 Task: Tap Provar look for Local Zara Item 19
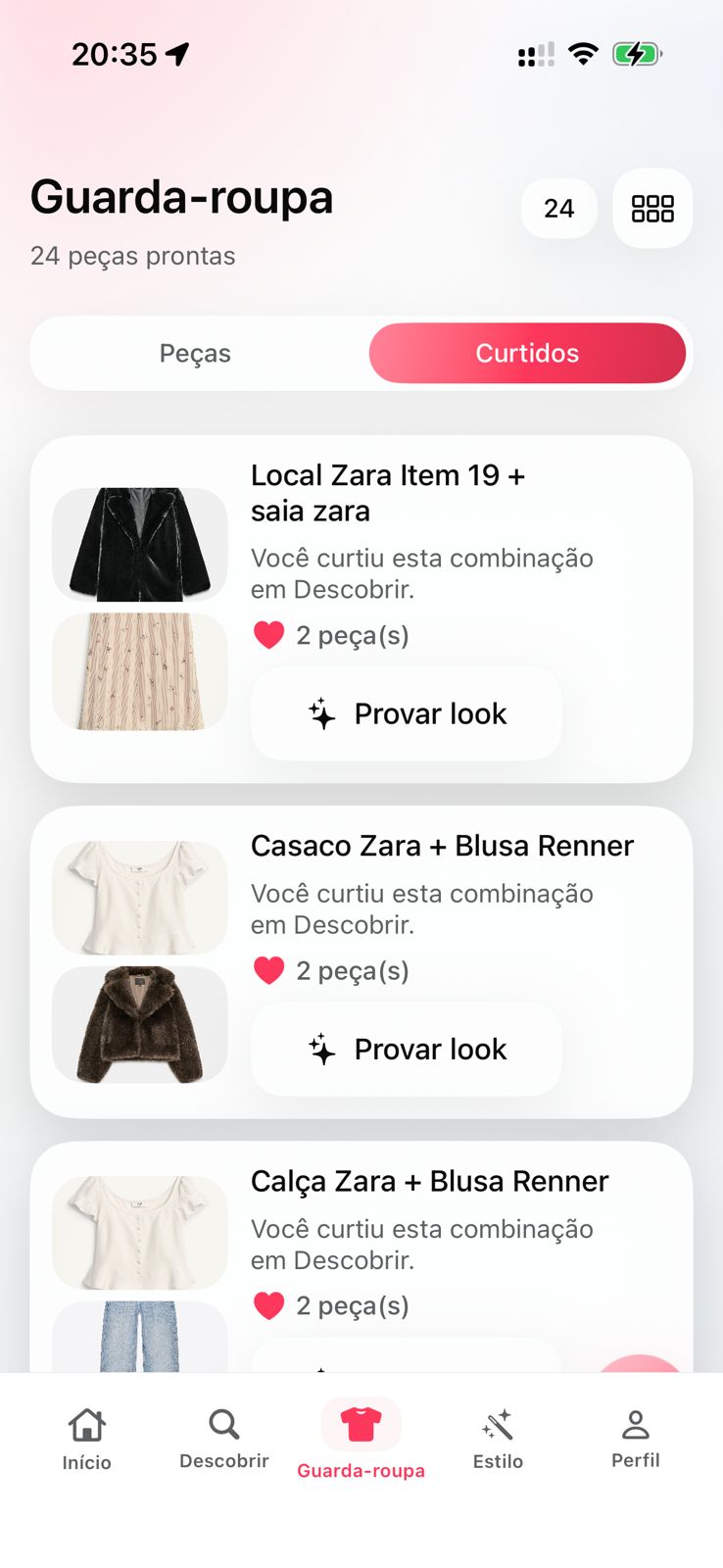[407, 714]
